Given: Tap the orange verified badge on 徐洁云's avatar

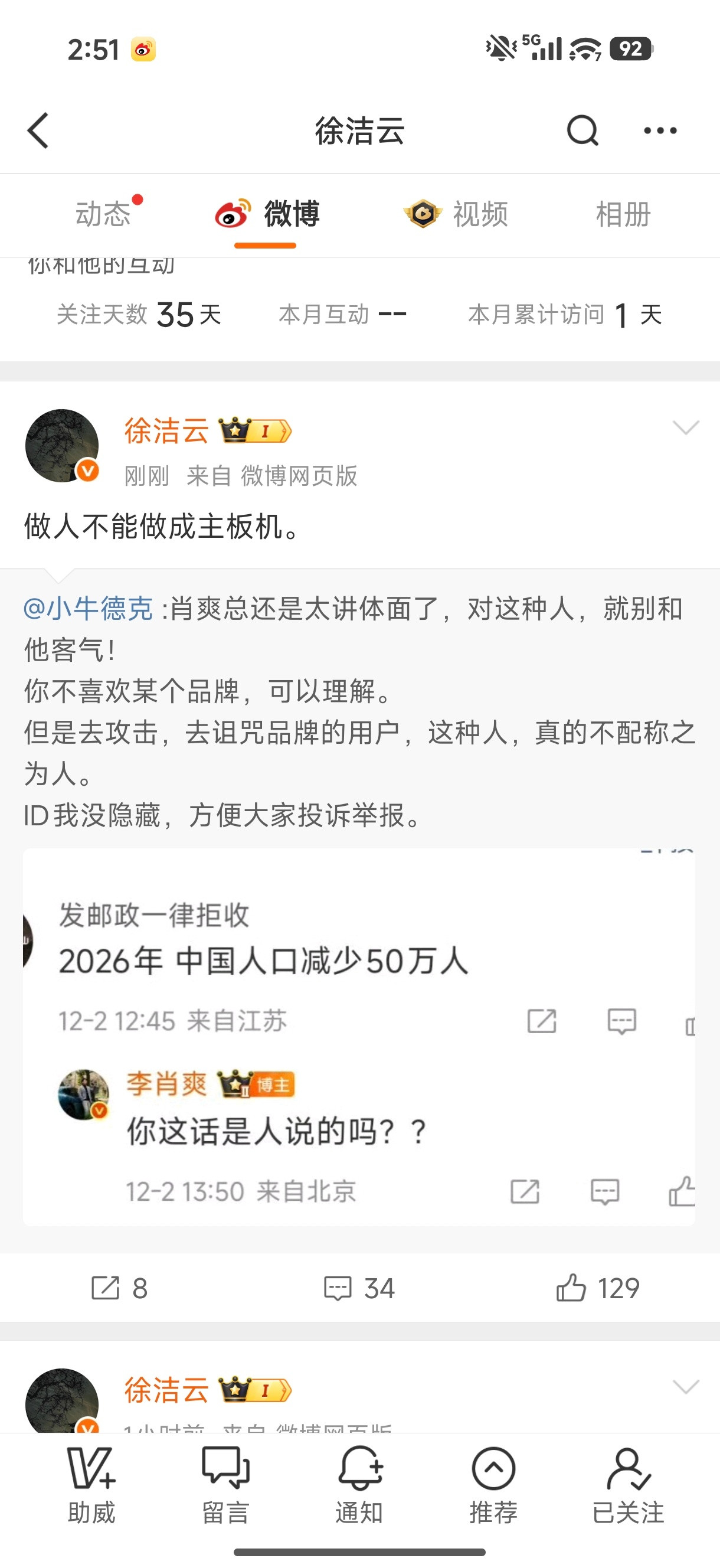Looking at the screenshot, I should click(x=86, y=470).
